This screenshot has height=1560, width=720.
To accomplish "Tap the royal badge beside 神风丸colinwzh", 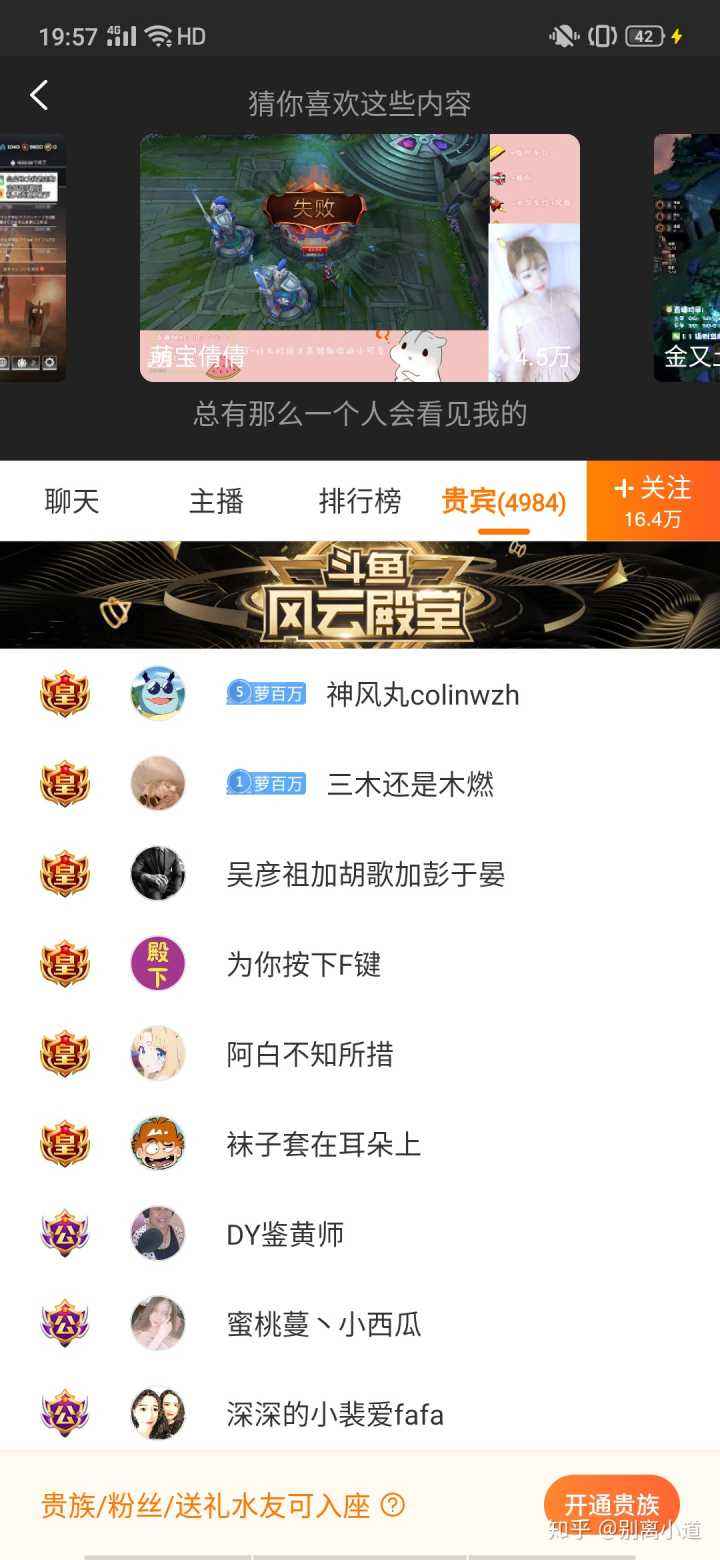I will point(64,694).
